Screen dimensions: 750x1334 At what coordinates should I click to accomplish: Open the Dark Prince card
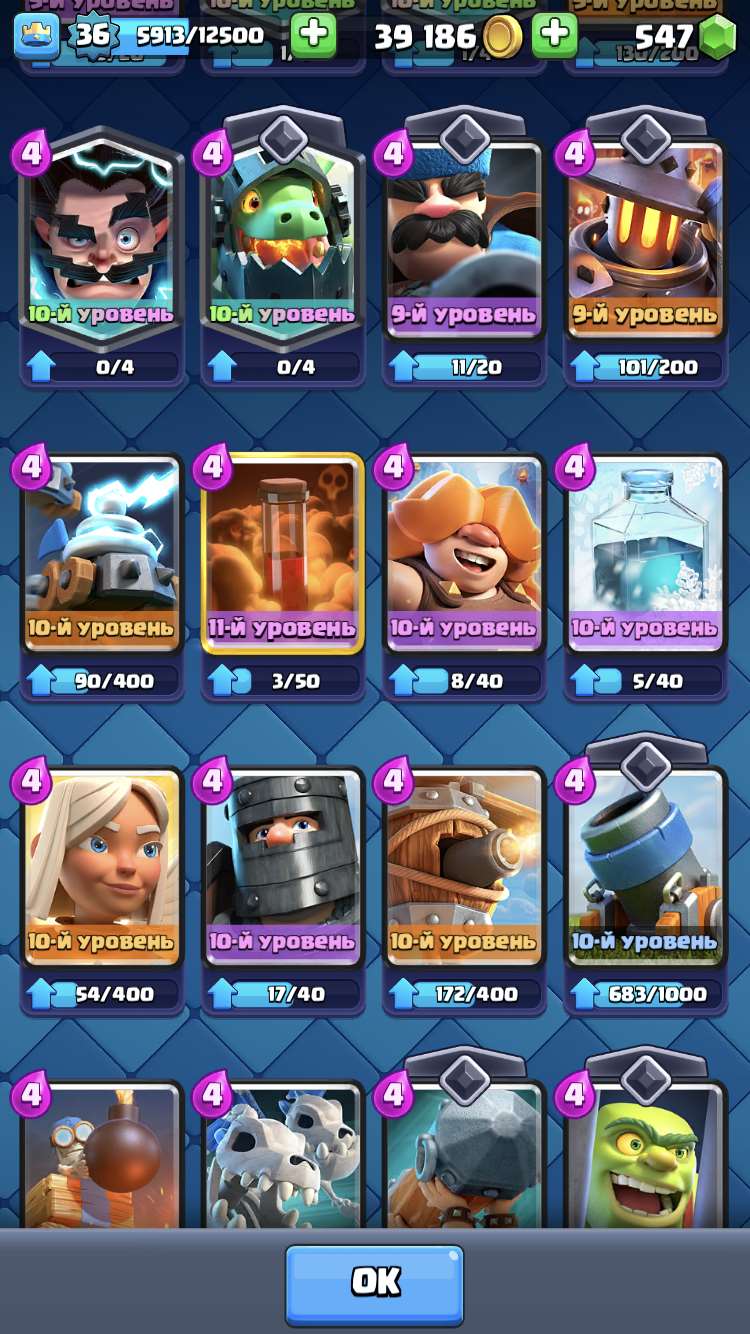coord(282,868)
